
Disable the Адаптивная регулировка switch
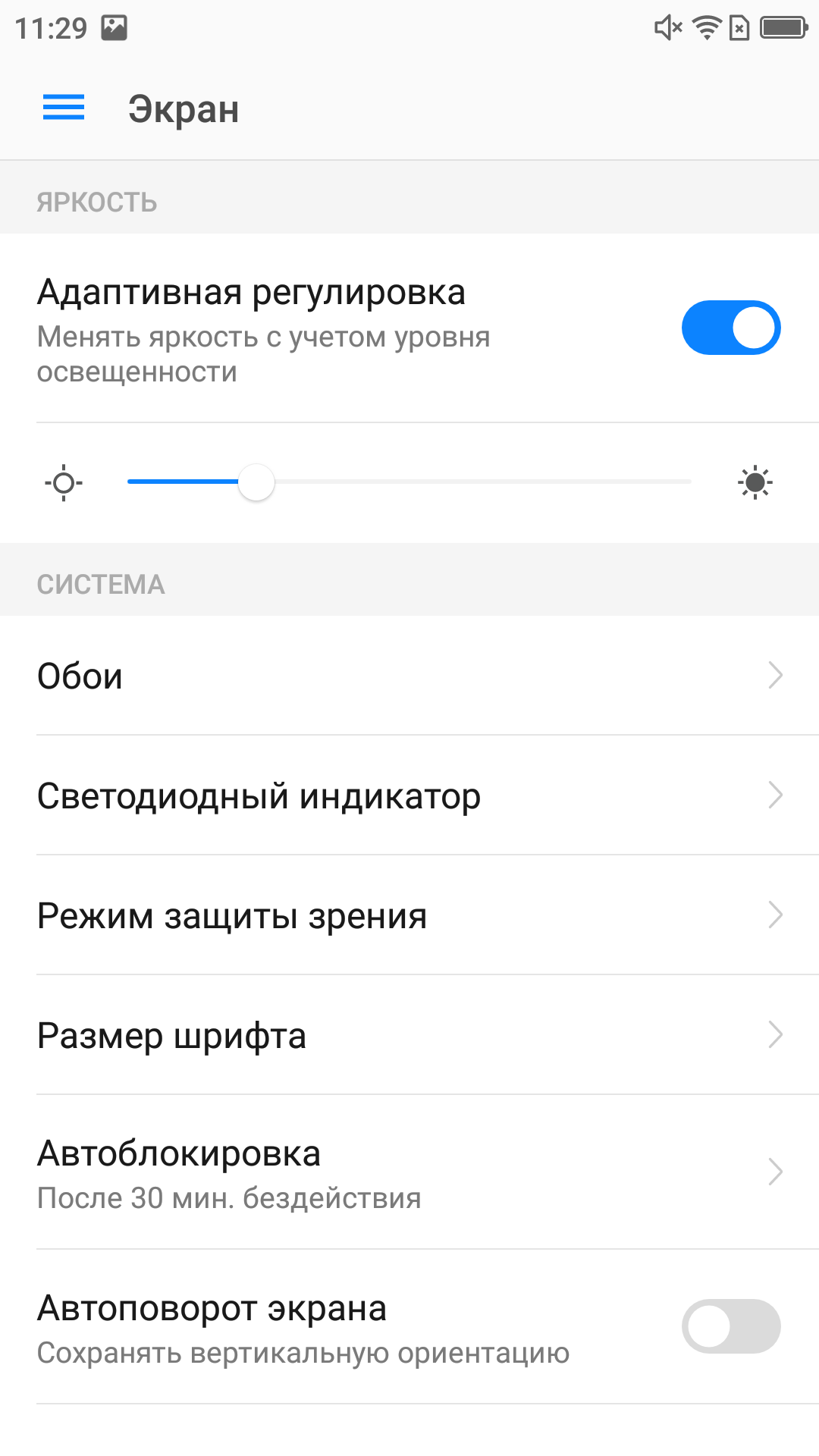point(731,328)
